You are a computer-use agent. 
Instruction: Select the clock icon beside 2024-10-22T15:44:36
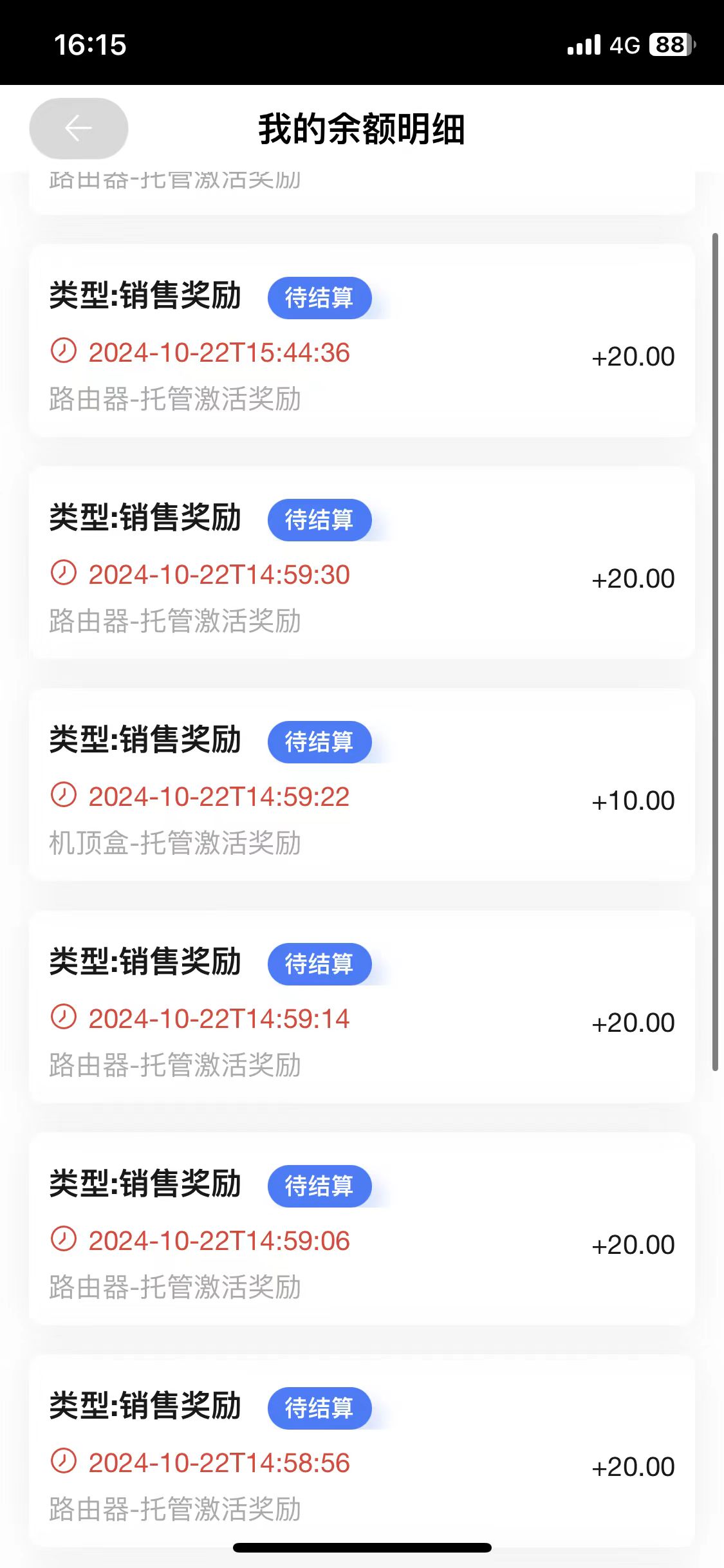coord(64,353)
